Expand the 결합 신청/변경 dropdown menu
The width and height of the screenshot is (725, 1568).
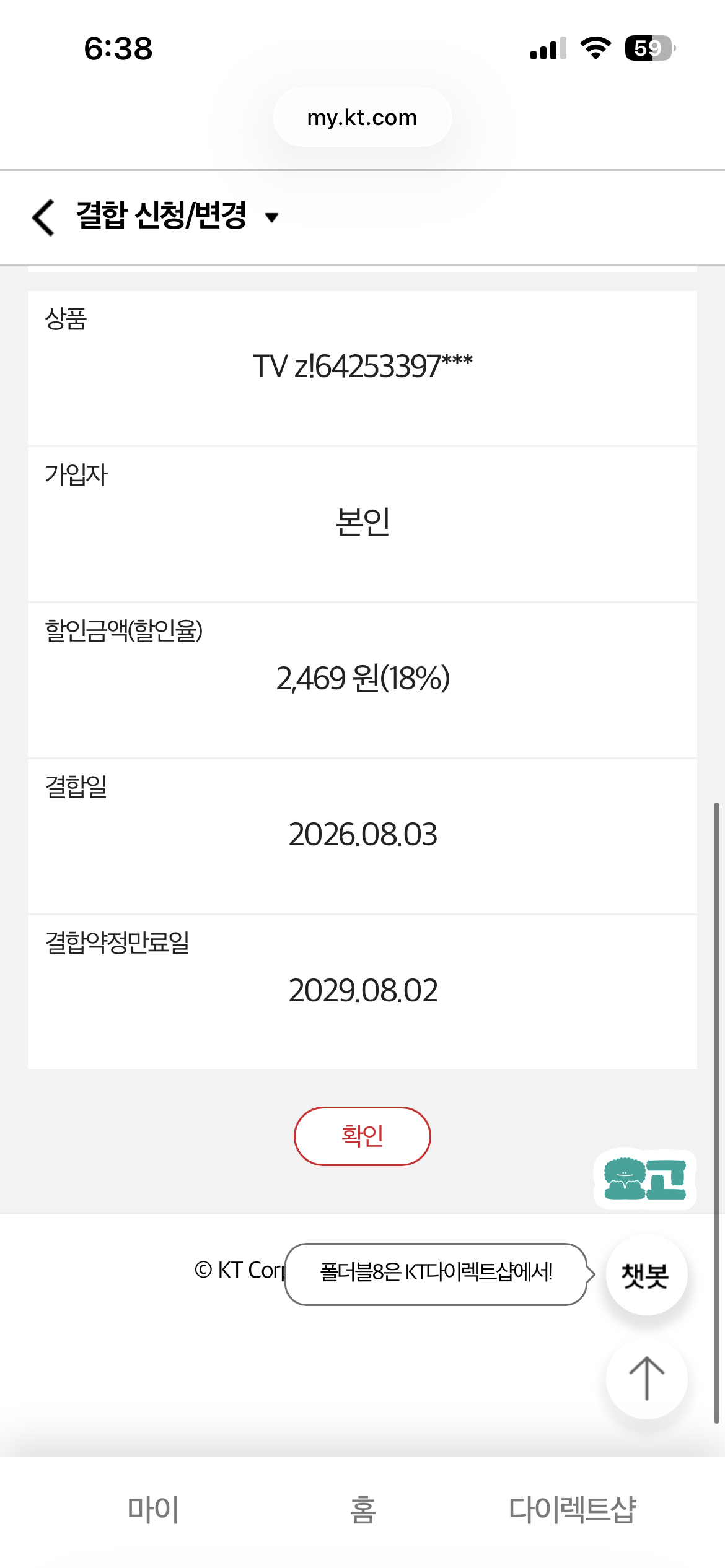point(271,217)
